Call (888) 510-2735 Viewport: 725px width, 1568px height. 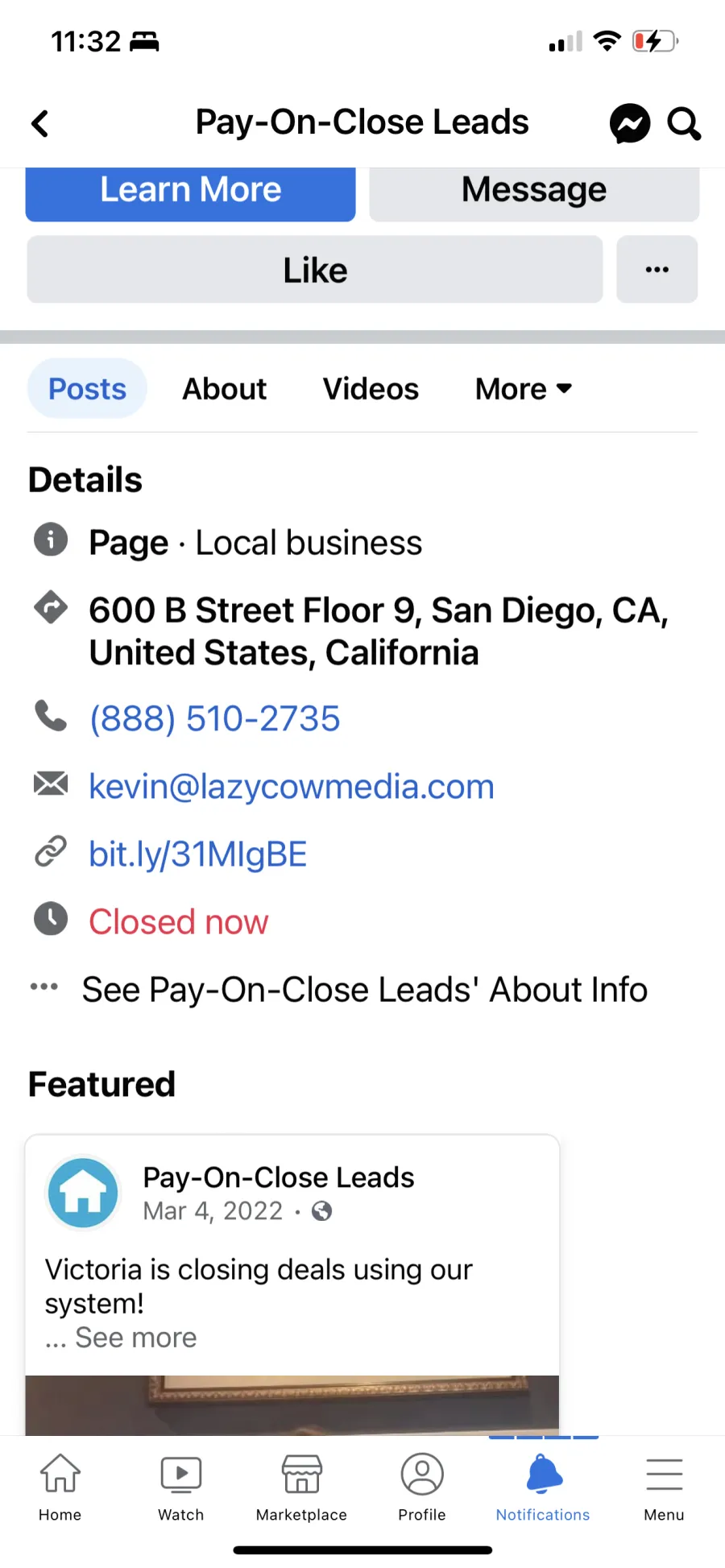(215, 718)
